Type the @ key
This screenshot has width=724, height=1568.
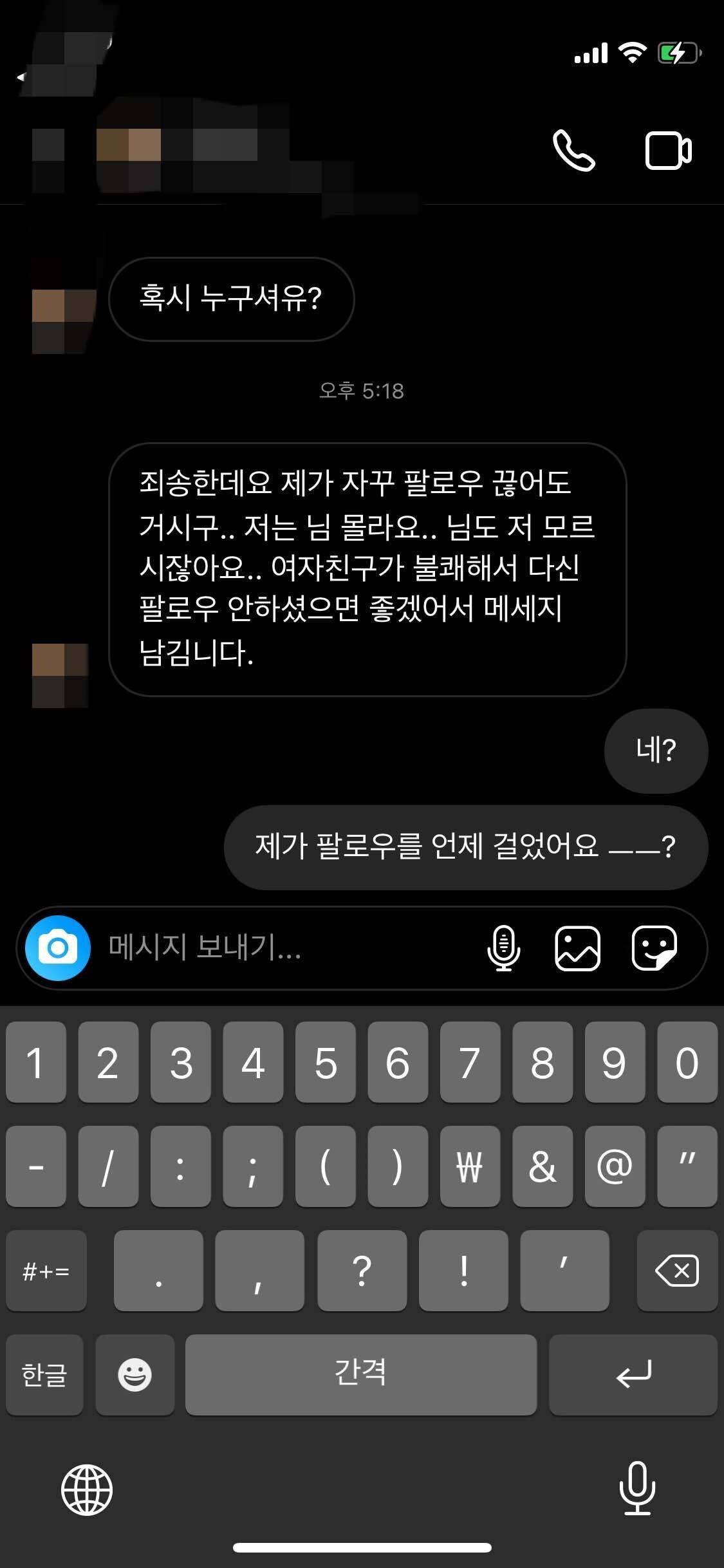click(x=615, y=1166)
